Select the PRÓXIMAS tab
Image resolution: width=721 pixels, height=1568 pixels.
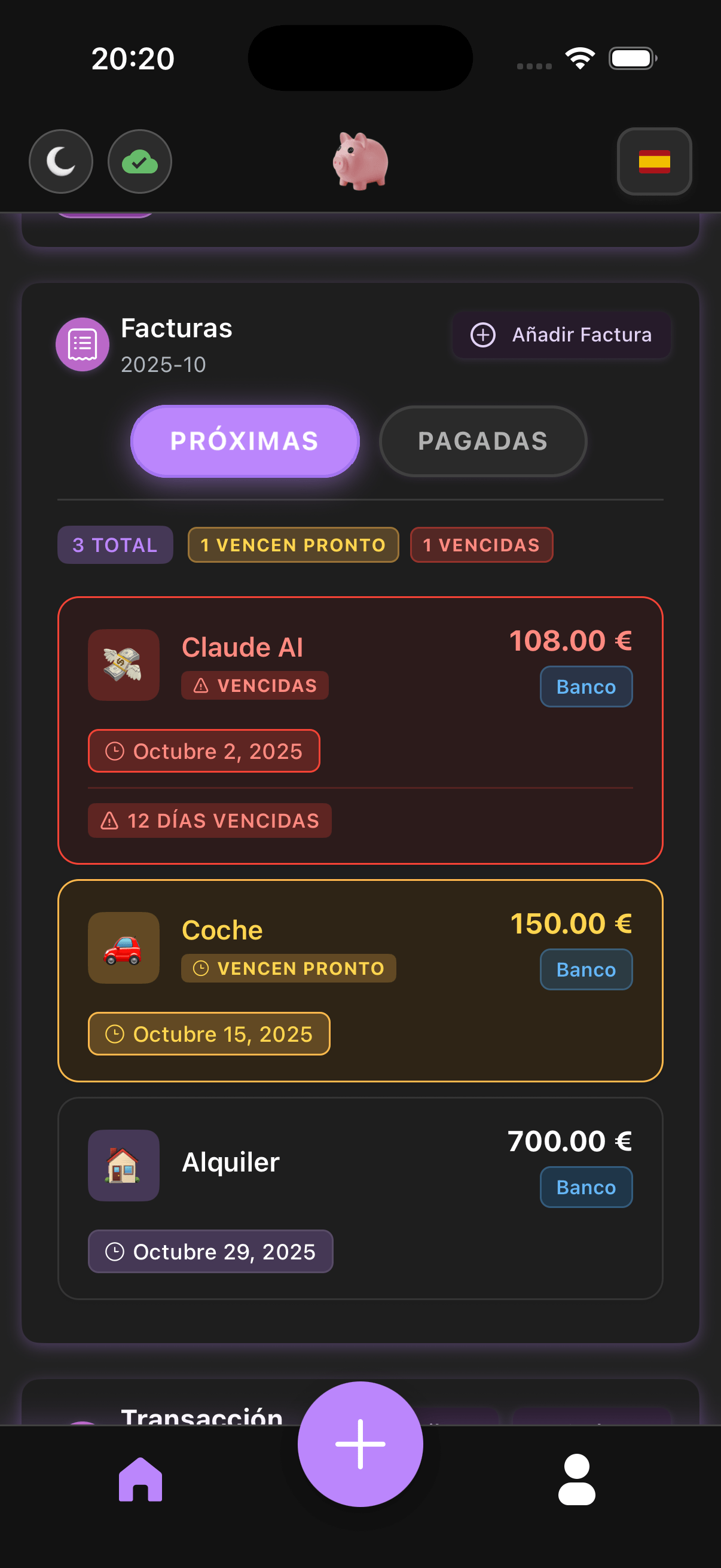click(245, 441)
